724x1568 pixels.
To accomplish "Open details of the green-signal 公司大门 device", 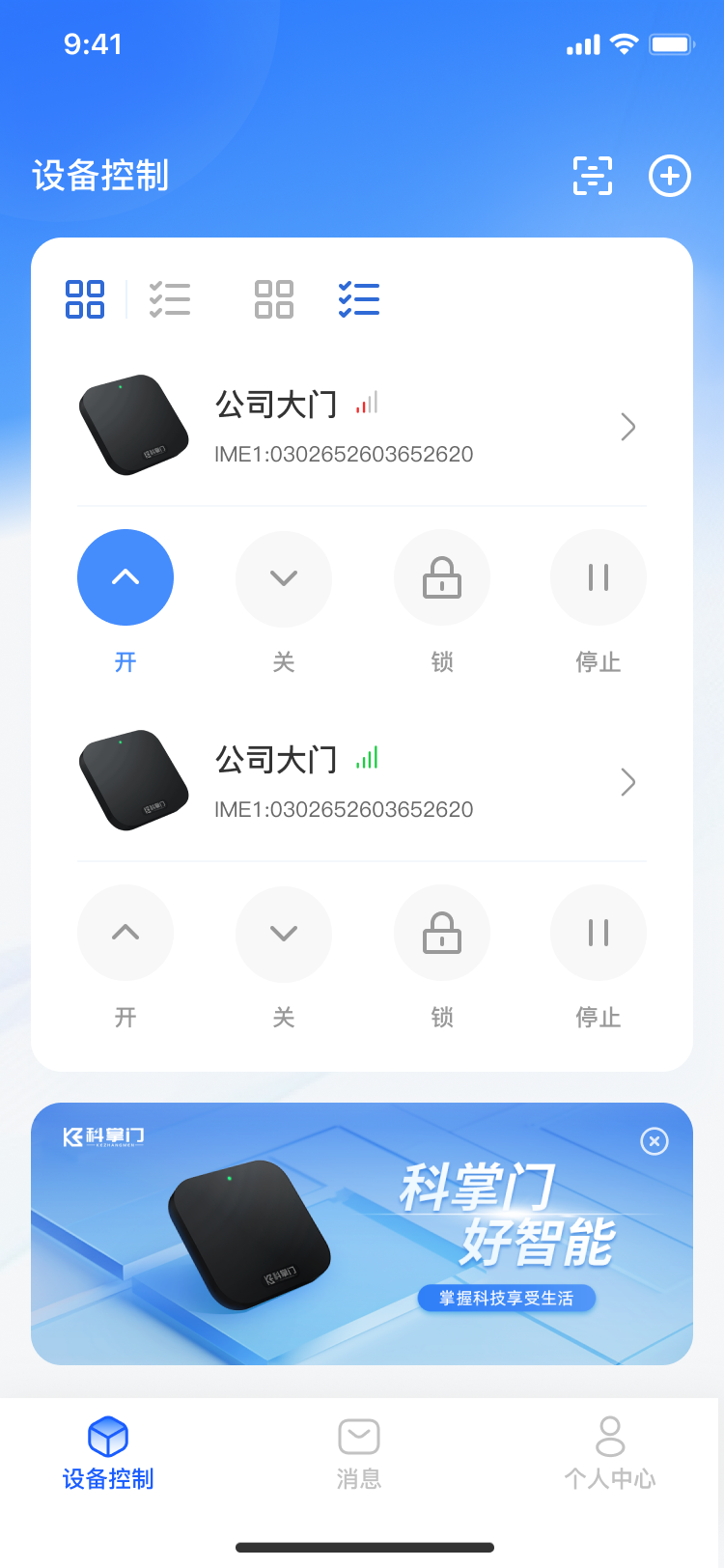I will pyautogui.click(x=627, y=782).
